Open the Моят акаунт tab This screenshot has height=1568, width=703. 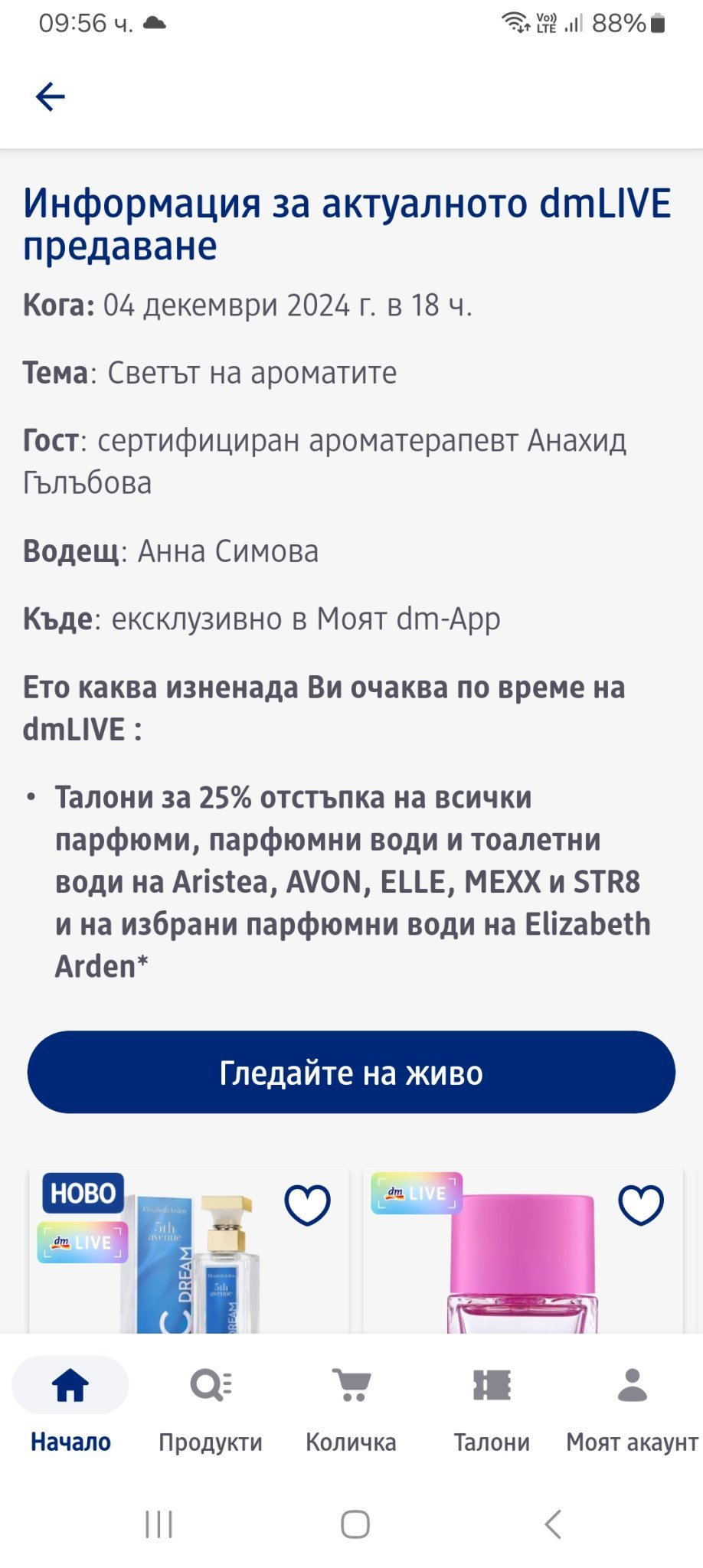[x=632, y=1407]
